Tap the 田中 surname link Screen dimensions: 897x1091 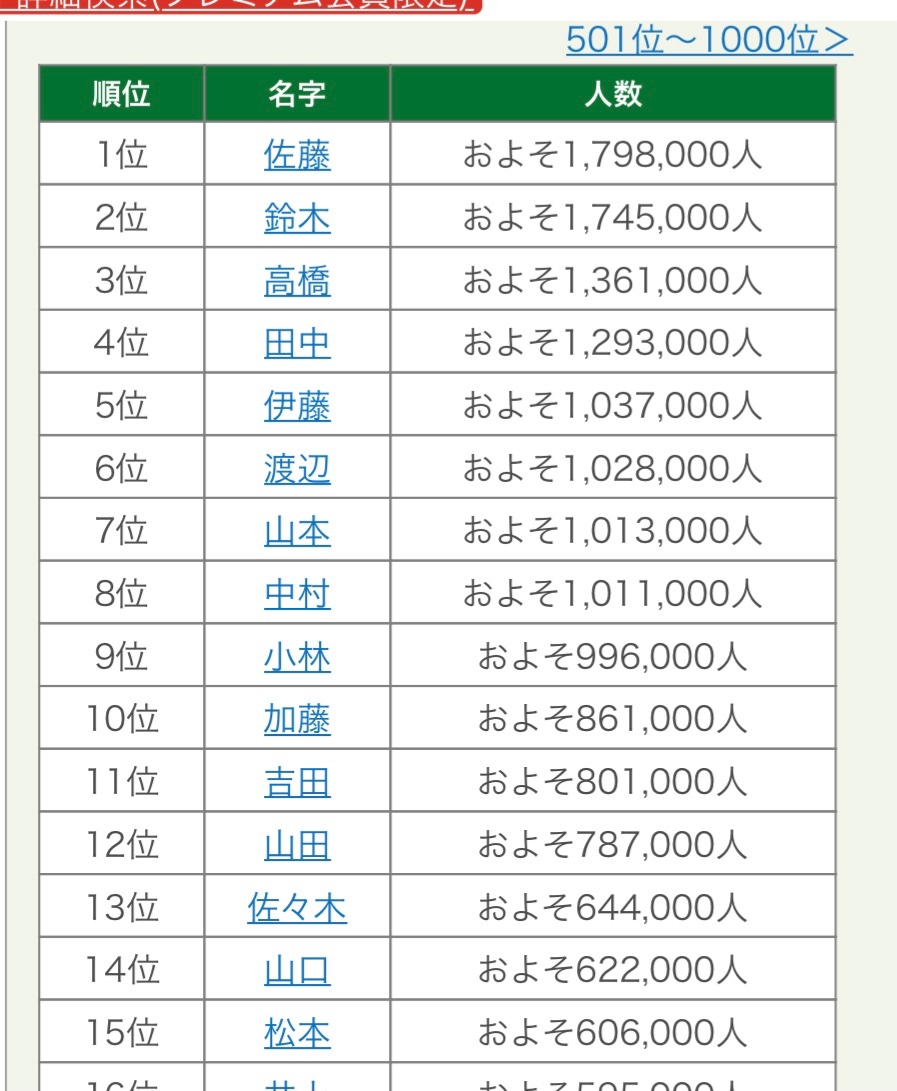[x=297, y=343]
